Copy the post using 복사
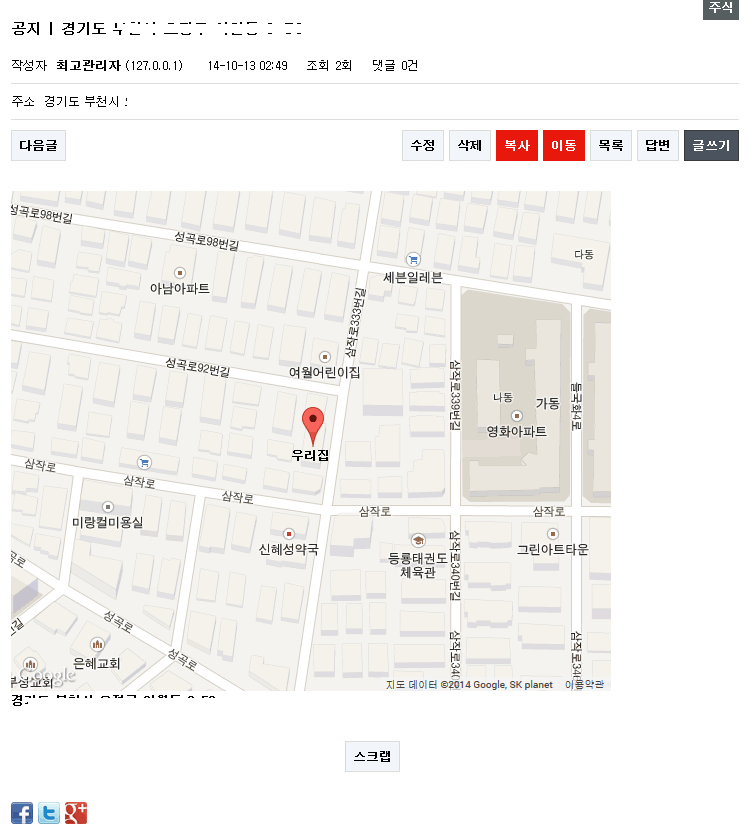Viewport: 751px width, 840px height. tap(516, 145)
